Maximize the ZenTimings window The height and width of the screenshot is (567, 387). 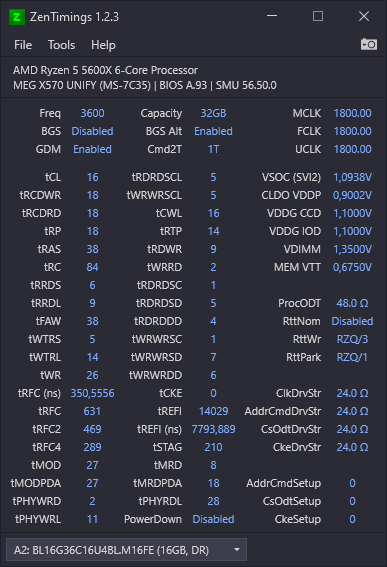point(318,16)
